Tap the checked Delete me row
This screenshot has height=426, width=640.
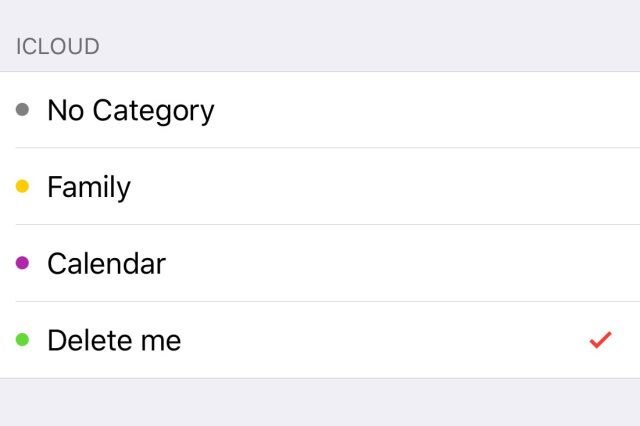[114, 340]
